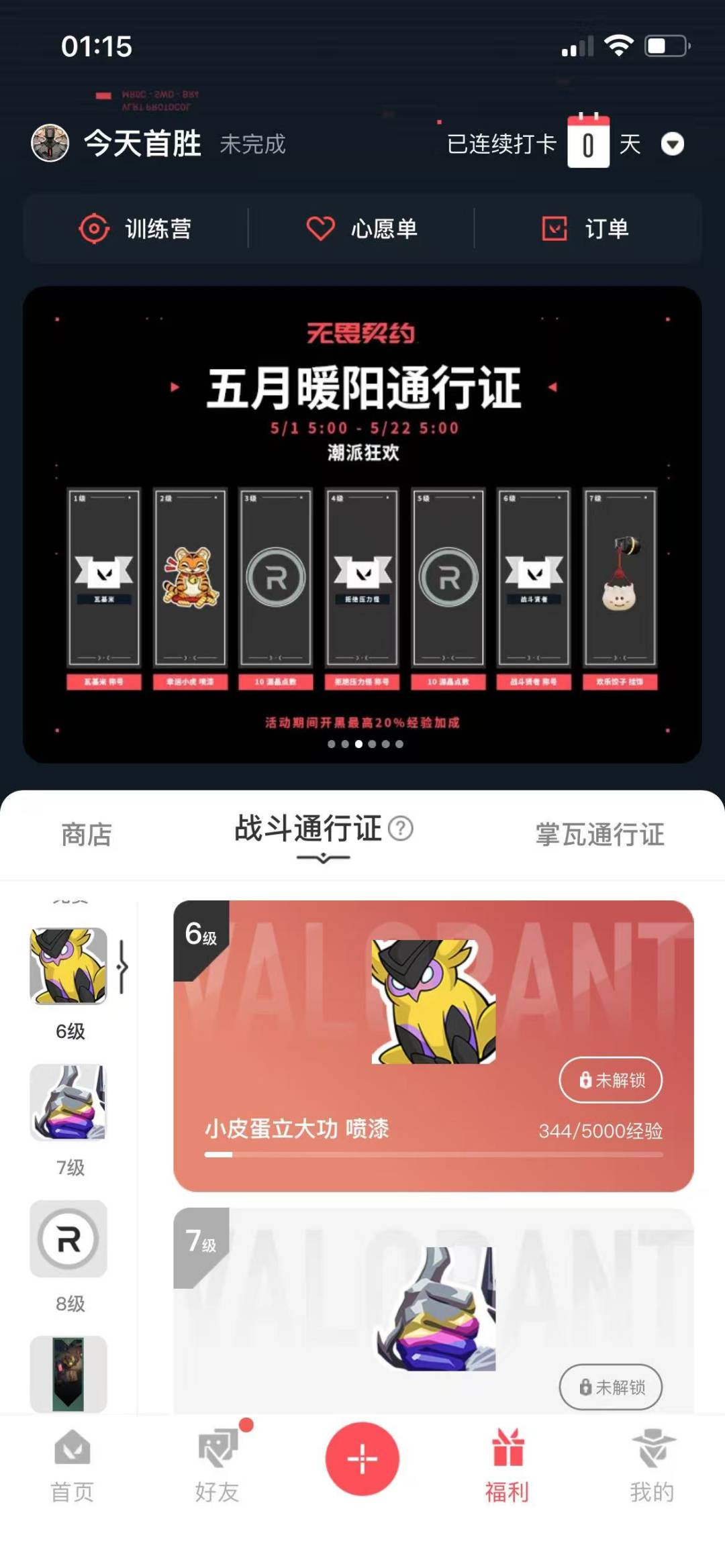Expand the check-in streak dropdown arrow
The height and width of the screenshot is (1568, 725).
click(672, 144)
